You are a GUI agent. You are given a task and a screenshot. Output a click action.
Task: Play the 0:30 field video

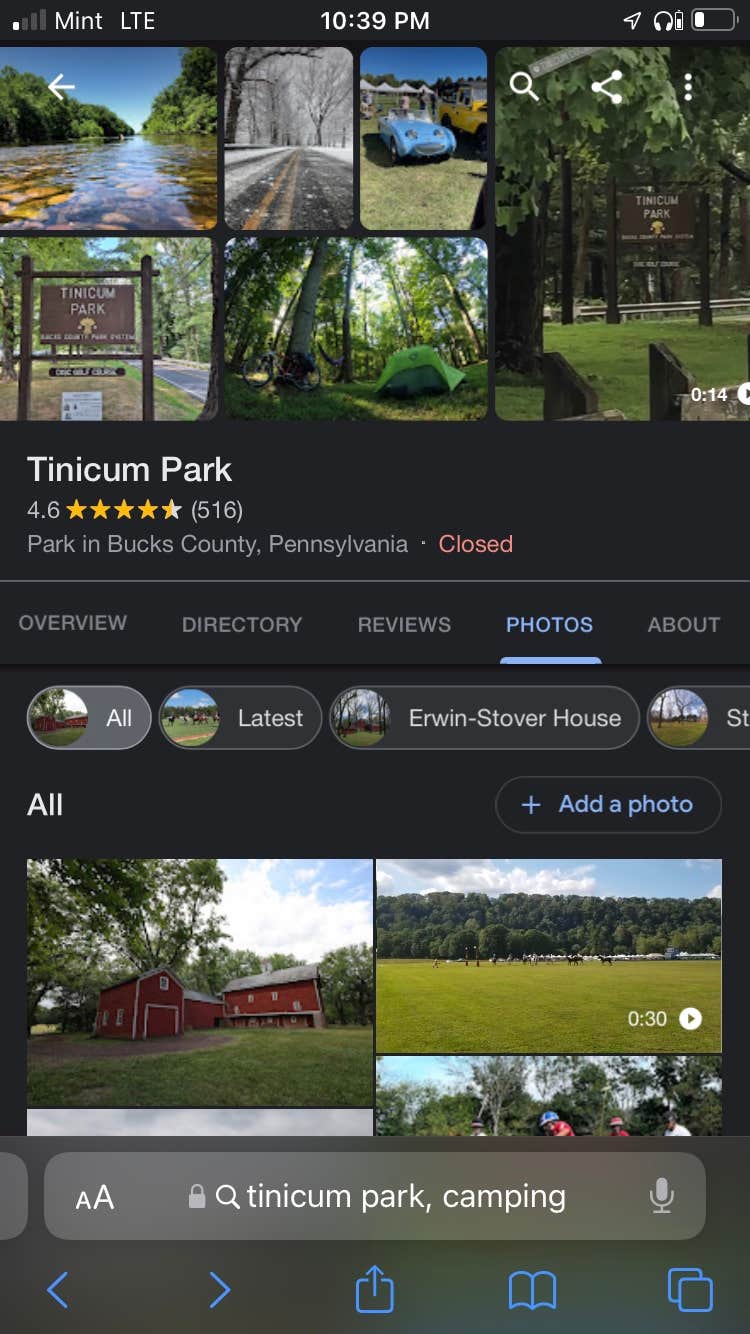[548, 955]
